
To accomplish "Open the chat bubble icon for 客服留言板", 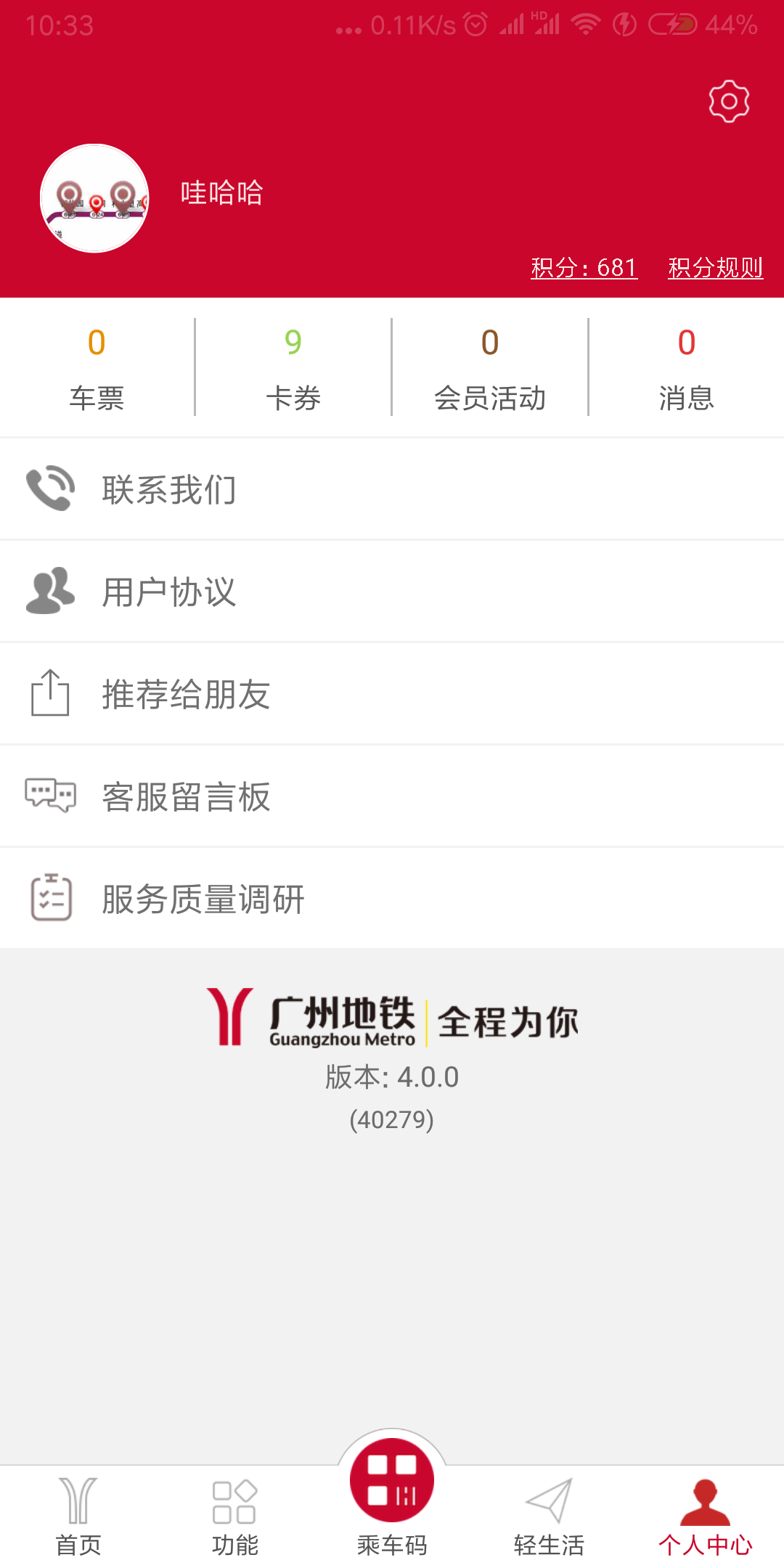I will coord(51,796).
